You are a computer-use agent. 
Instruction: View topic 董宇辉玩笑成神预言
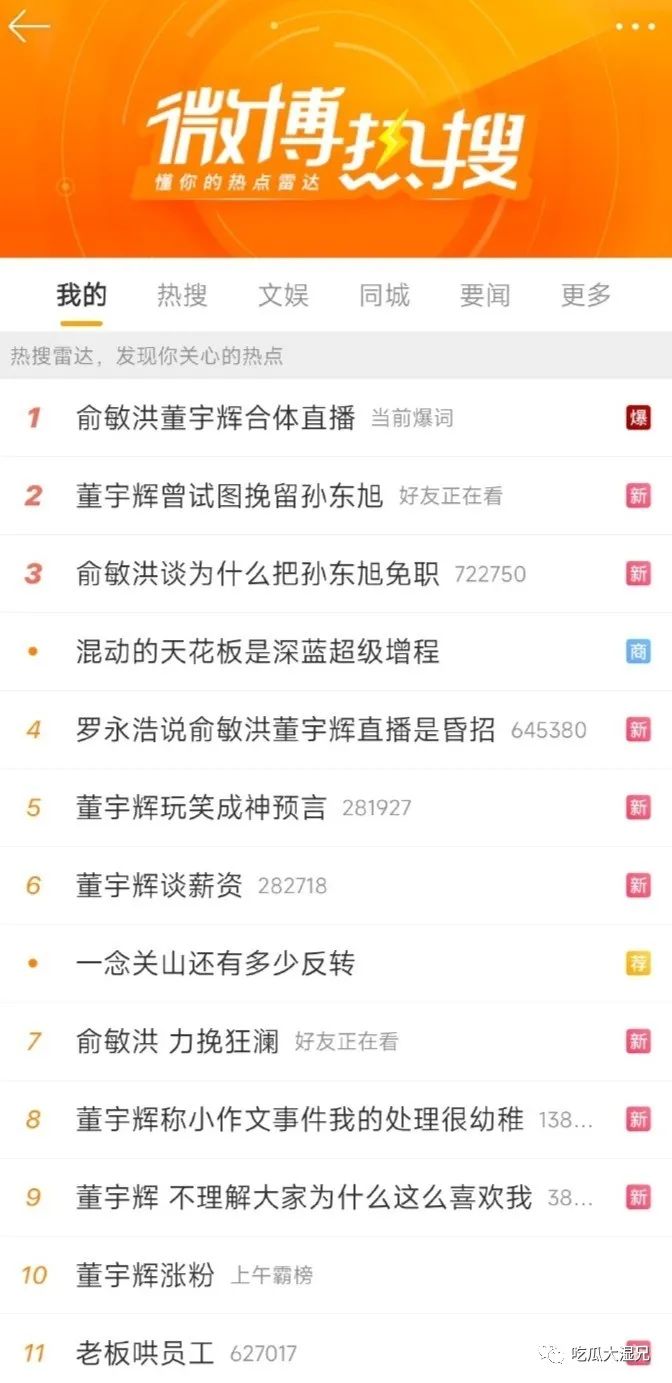(202, 808)
